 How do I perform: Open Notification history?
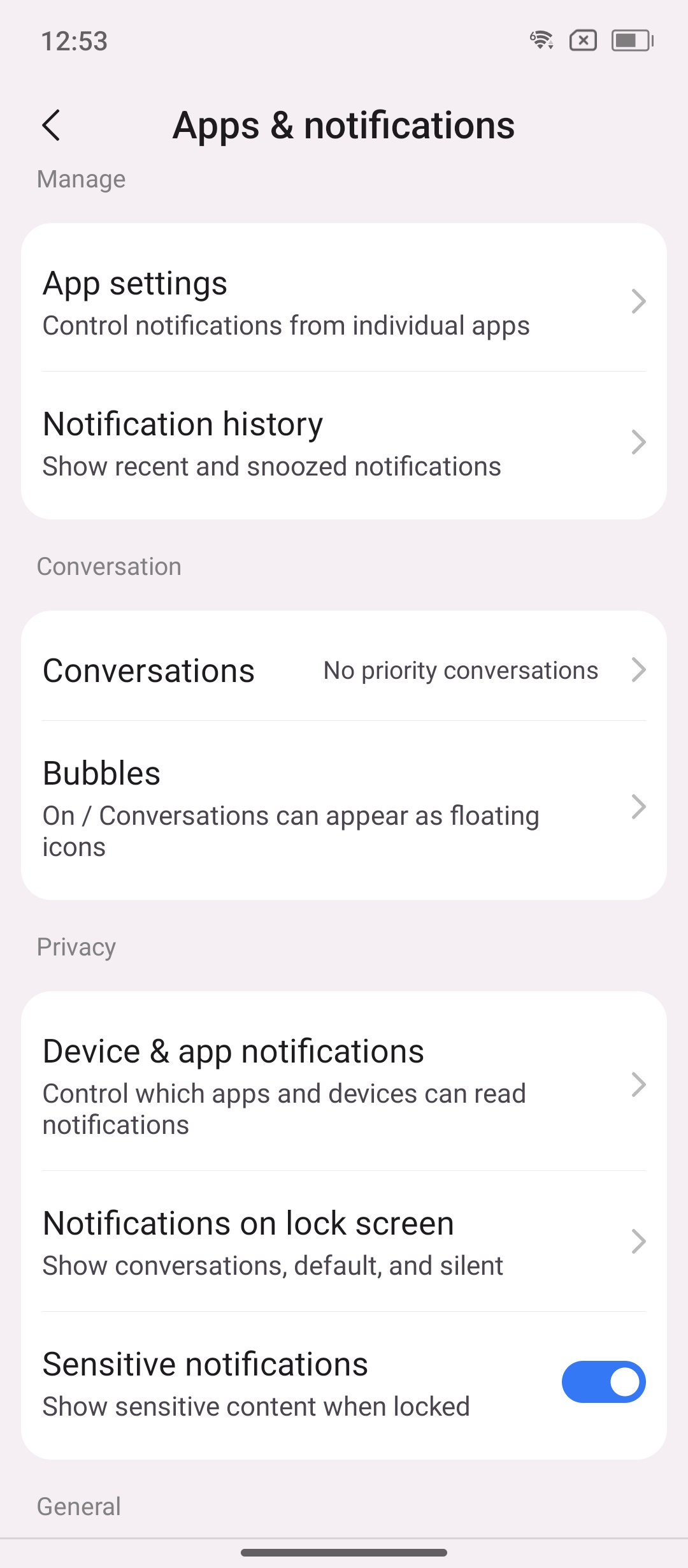[x=344, y=444]
